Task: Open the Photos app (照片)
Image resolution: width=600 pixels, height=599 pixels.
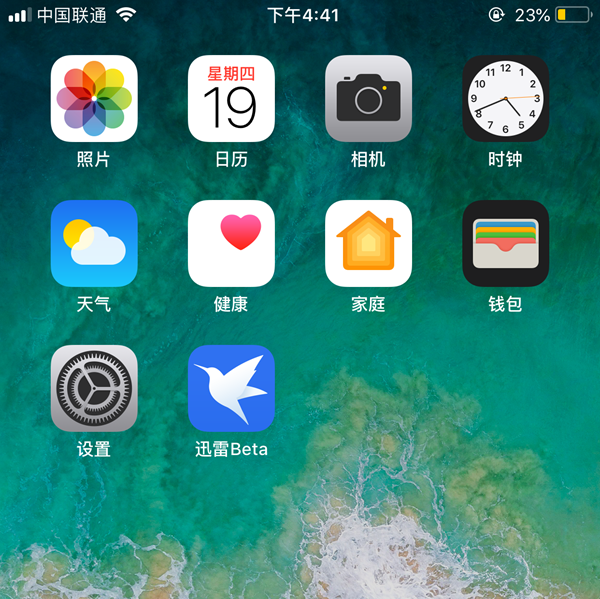Action: pyautogui.click(x=94, y=98)
